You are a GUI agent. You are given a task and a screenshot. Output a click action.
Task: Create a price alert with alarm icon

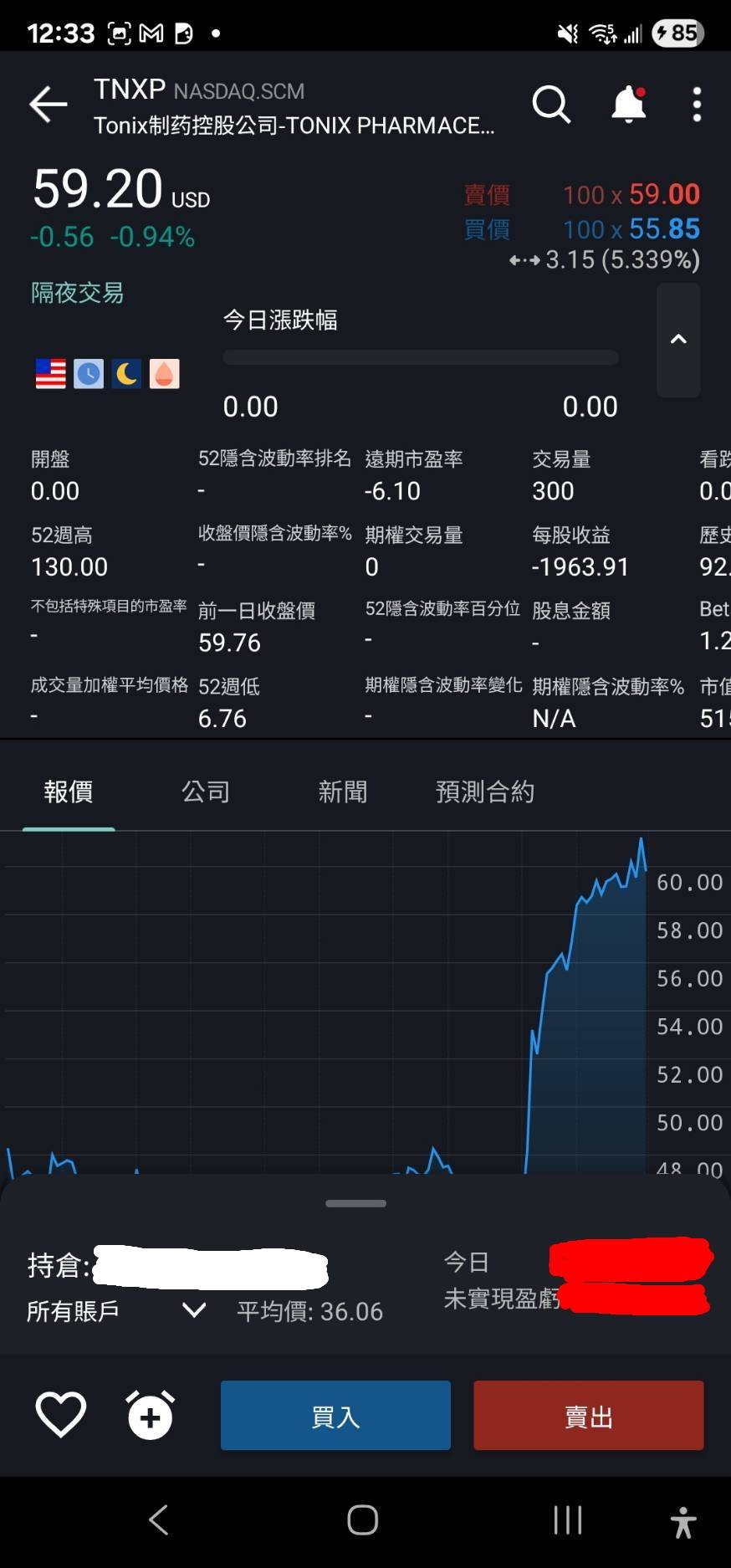pos(151,1415)
